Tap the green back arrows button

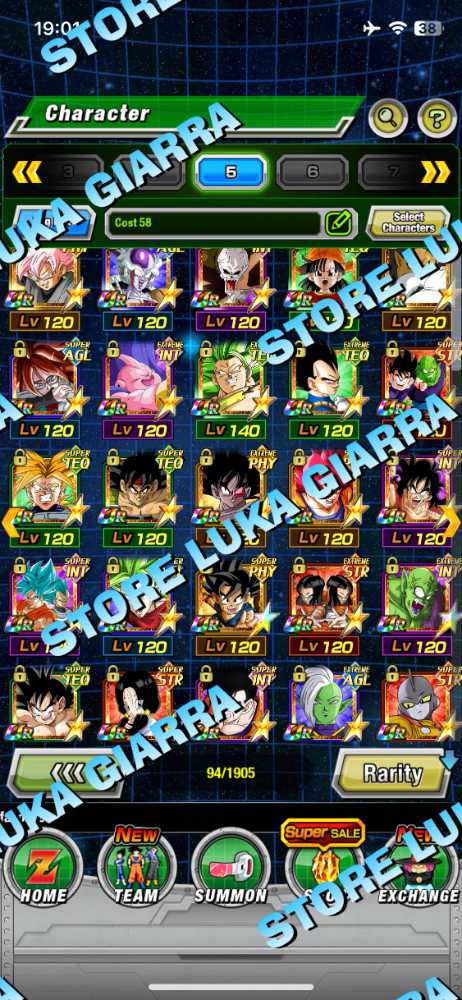tap(67, 772)
